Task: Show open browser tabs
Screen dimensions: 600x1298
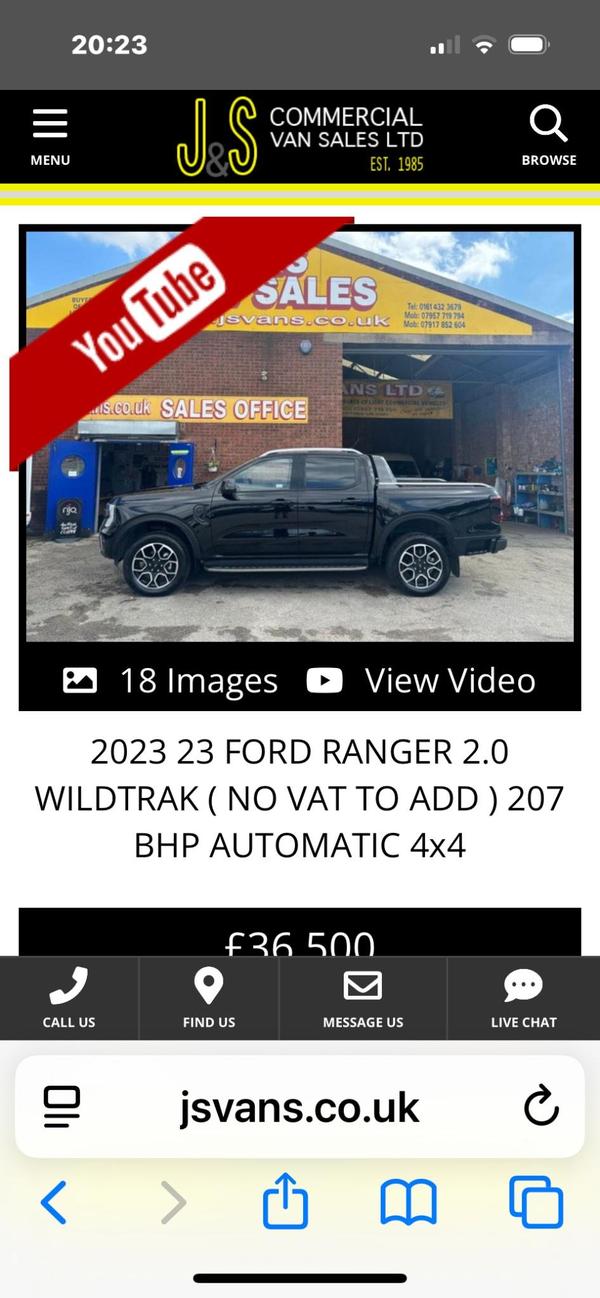Action: pos(536,1202)
